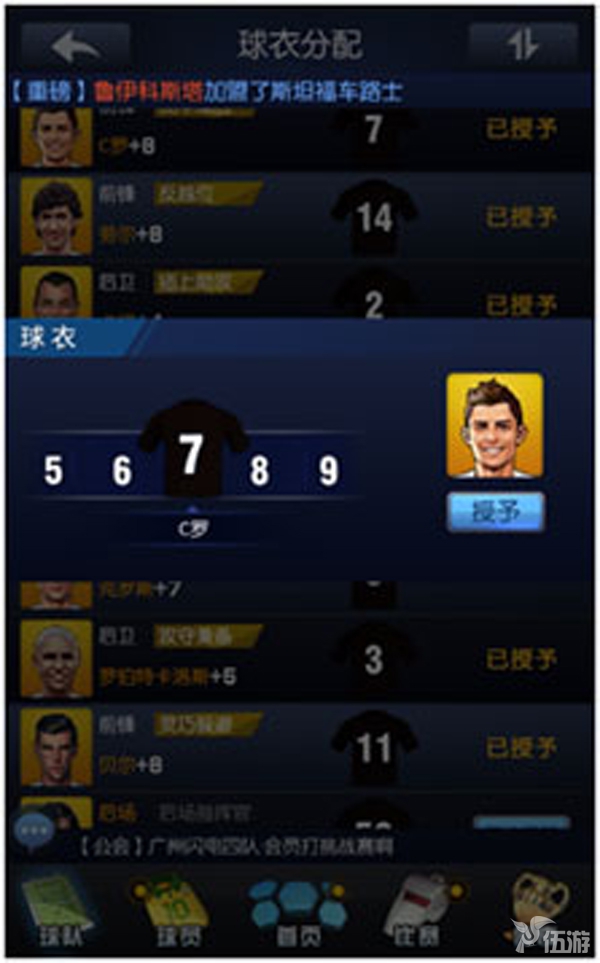The height and width of the screenshot is (963, 600).
Task: Choose jersey number 9
Action: 328,470
